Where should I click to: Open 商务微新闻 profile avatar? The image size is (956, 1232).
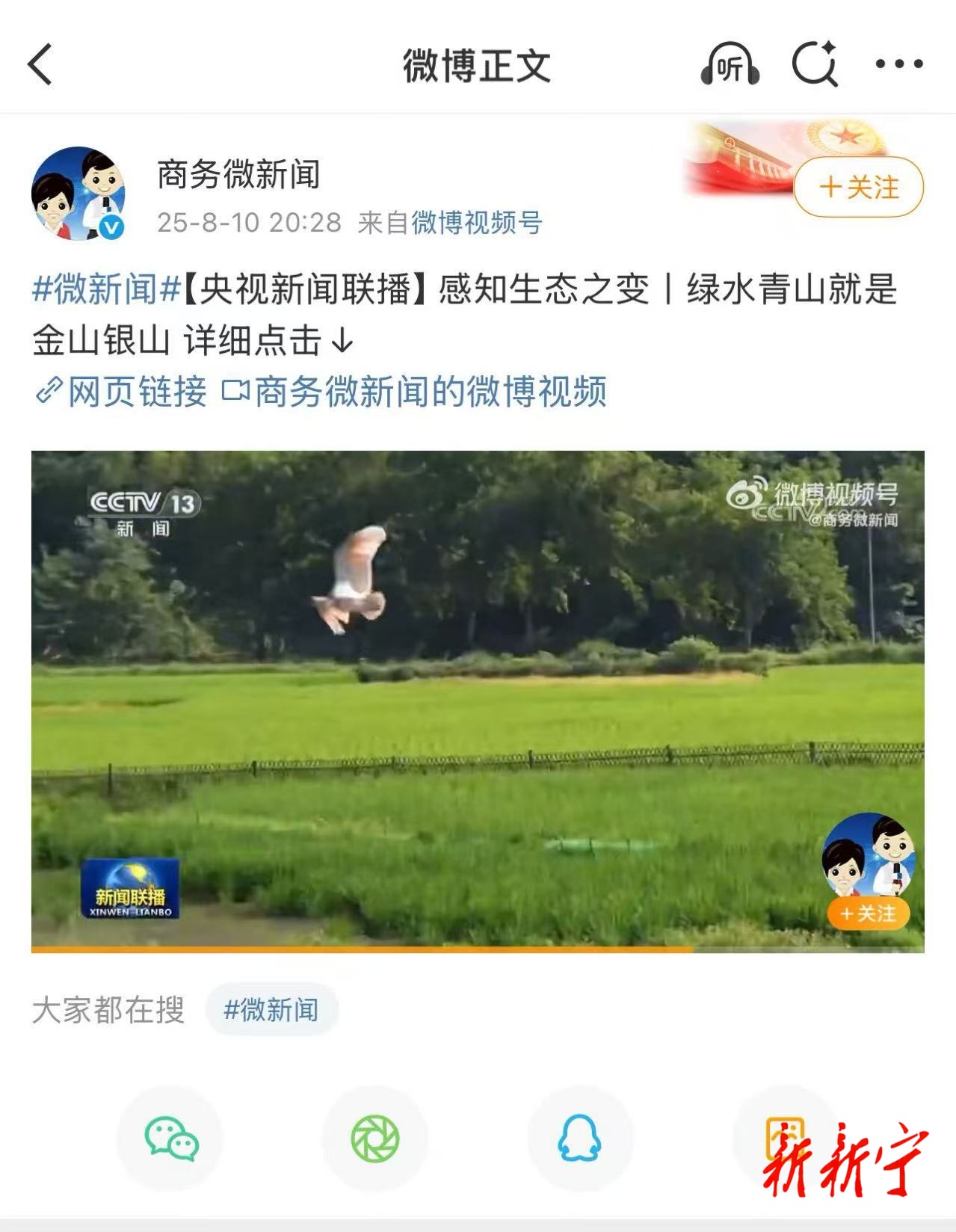pos(78,194)
